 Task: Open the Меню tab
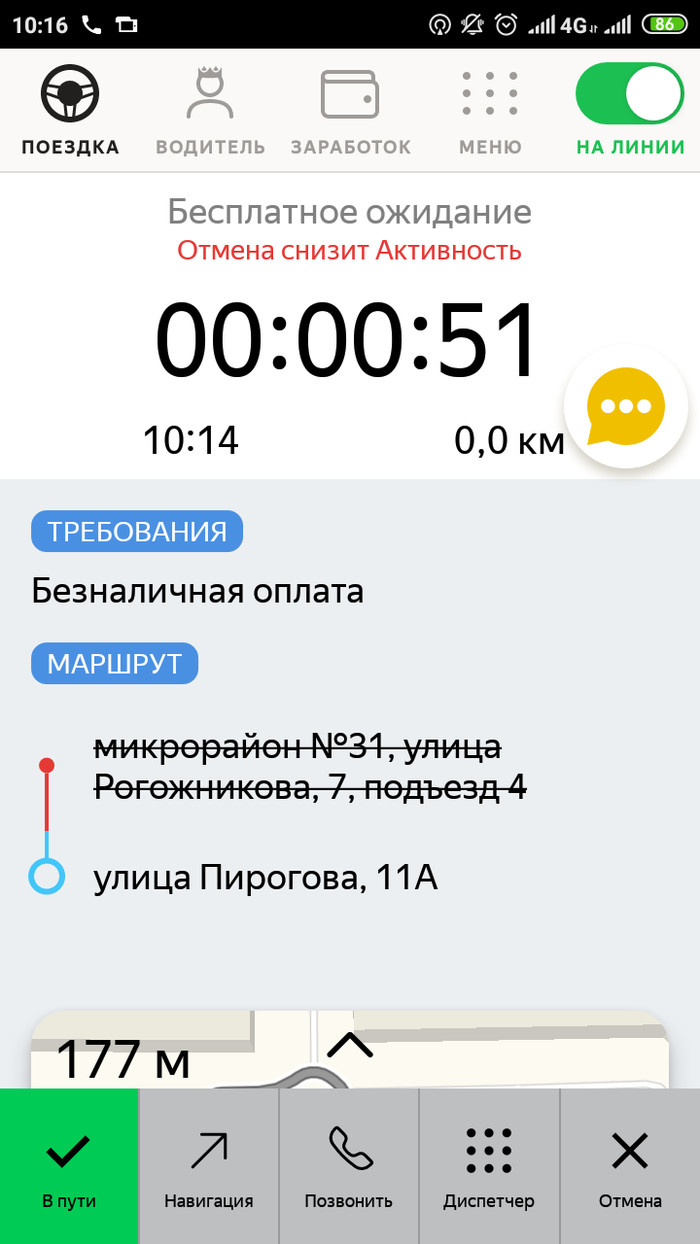(490, 111)
